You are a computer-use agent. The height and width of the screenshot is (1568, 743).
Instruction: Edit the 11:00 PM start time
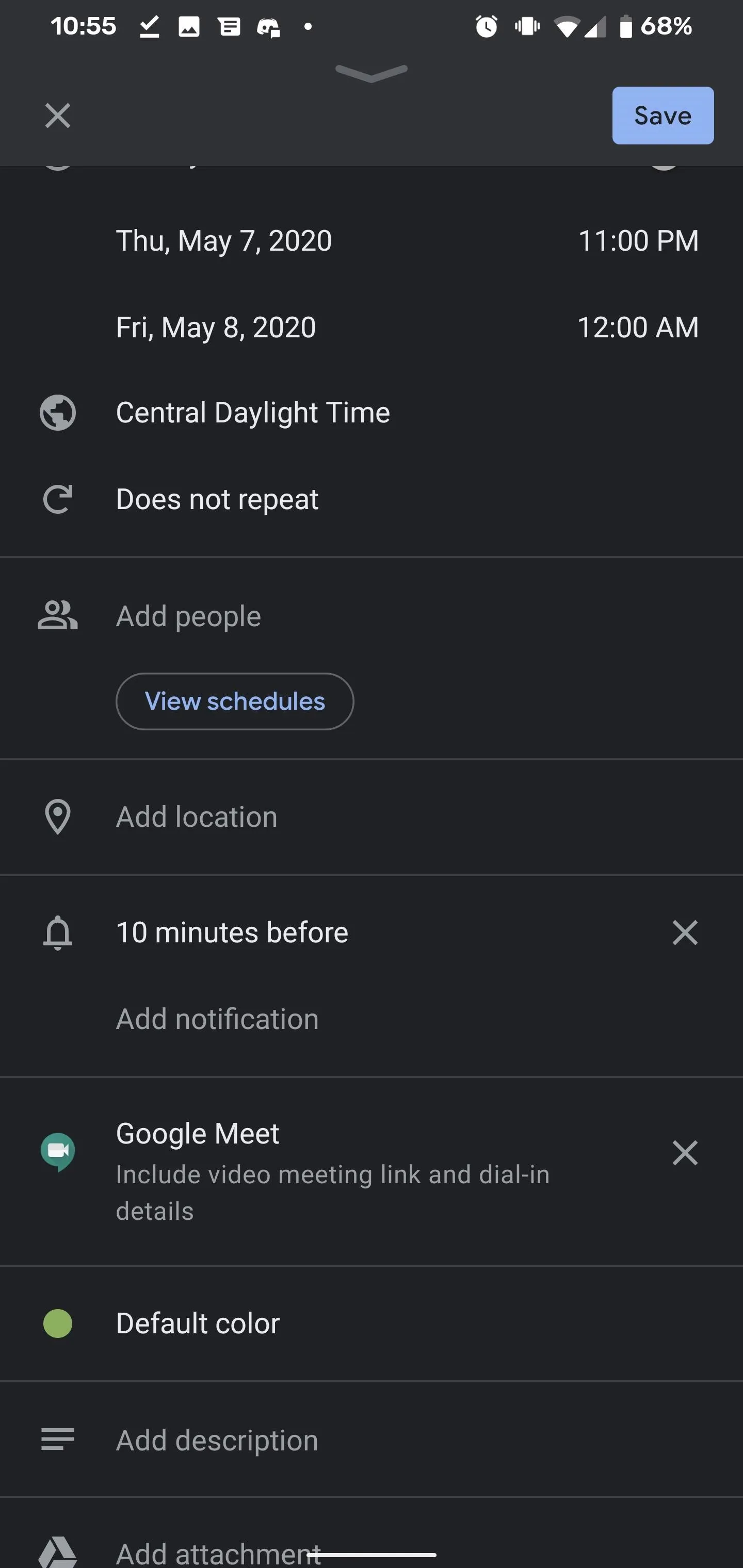(638, 240)
